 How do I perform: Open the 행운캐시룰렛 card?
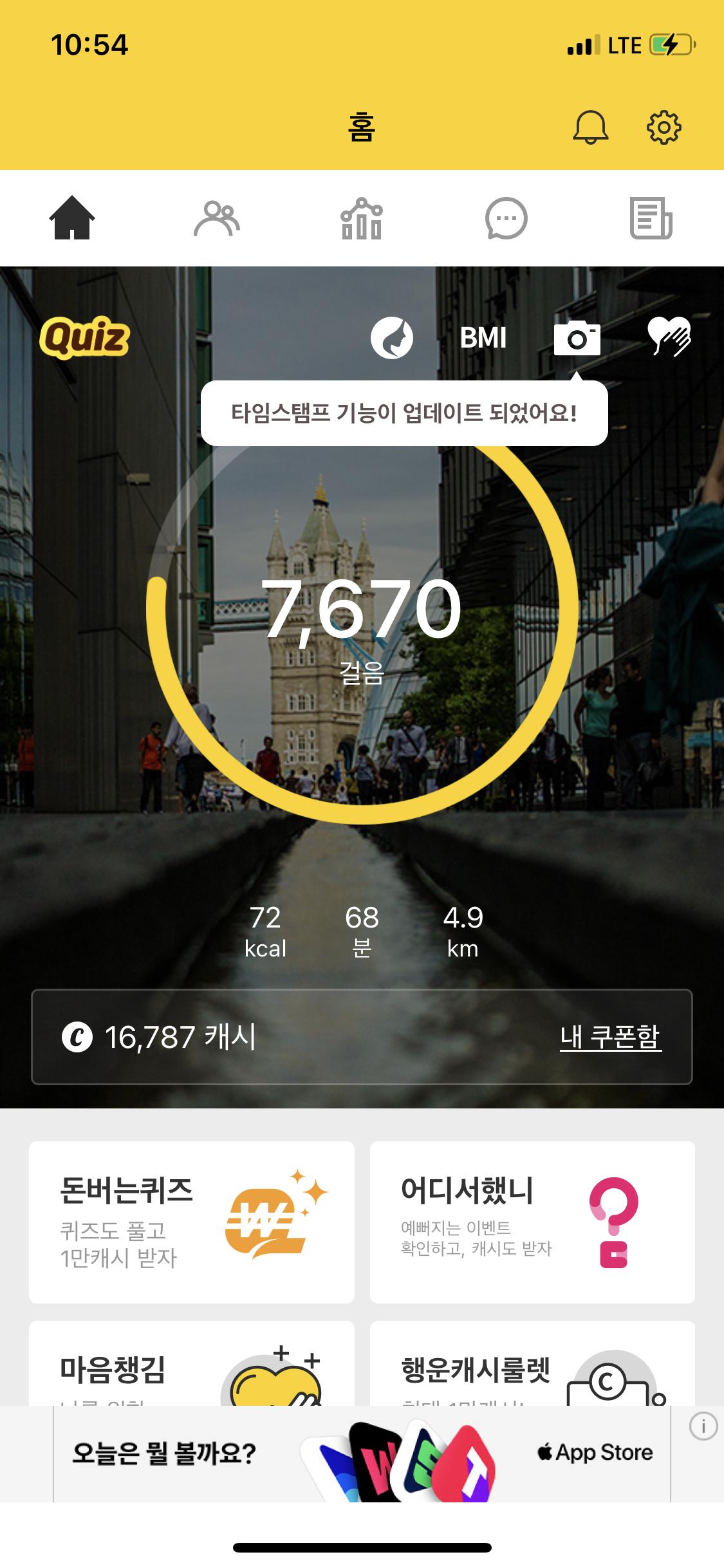click(532, 1363)
